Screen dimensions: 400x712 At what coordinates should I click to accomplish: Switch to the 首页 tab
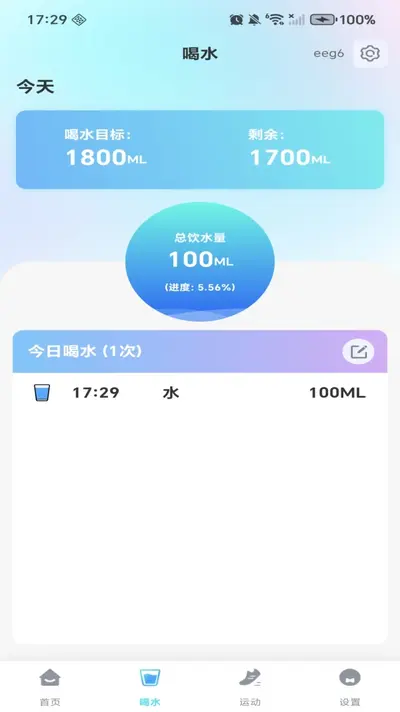(50, 687)
